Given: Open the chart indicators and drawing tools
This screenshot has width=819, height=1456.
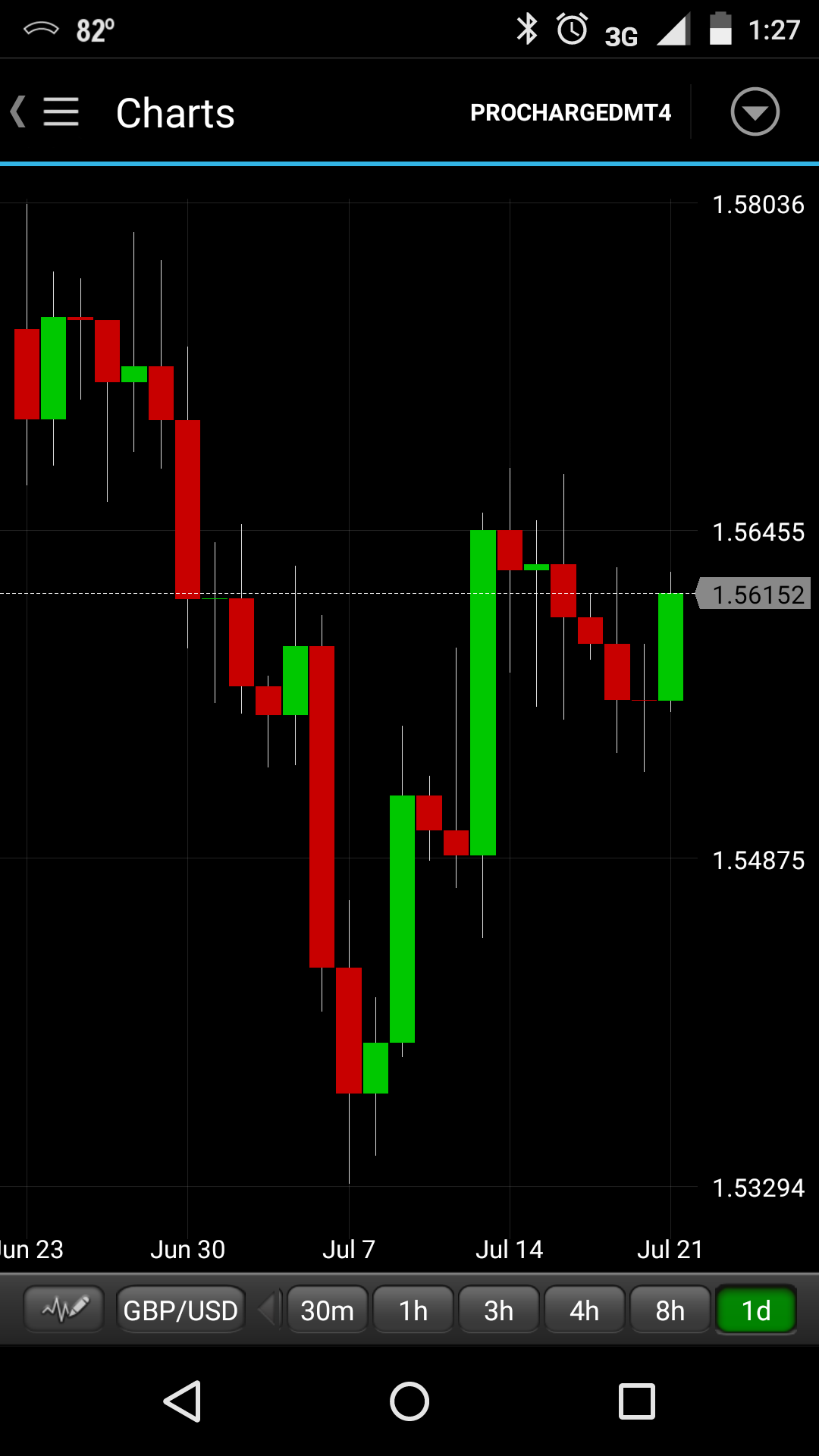Looking at the screenshot, I should [64, 1310].
